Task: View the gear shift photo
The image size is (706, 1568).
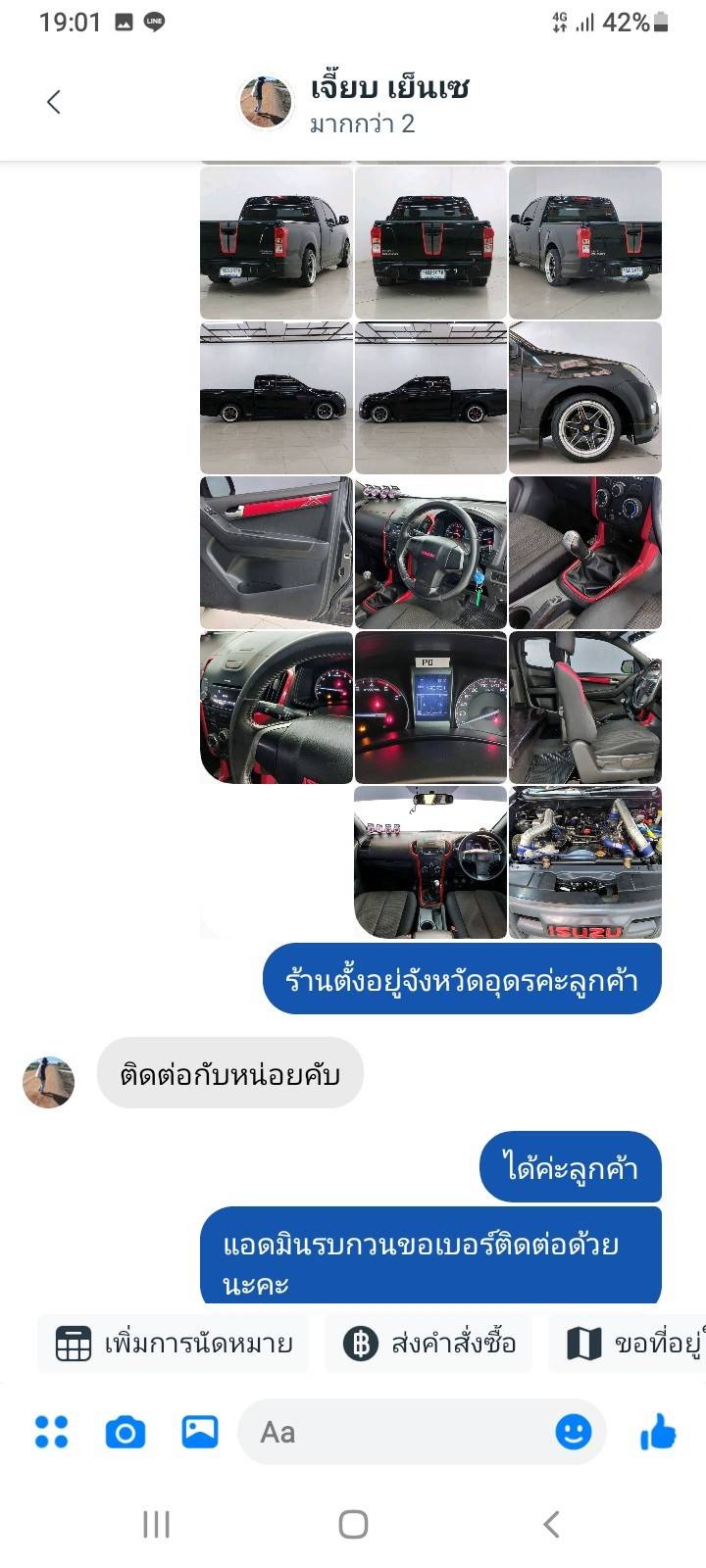Action: [585, 553]
